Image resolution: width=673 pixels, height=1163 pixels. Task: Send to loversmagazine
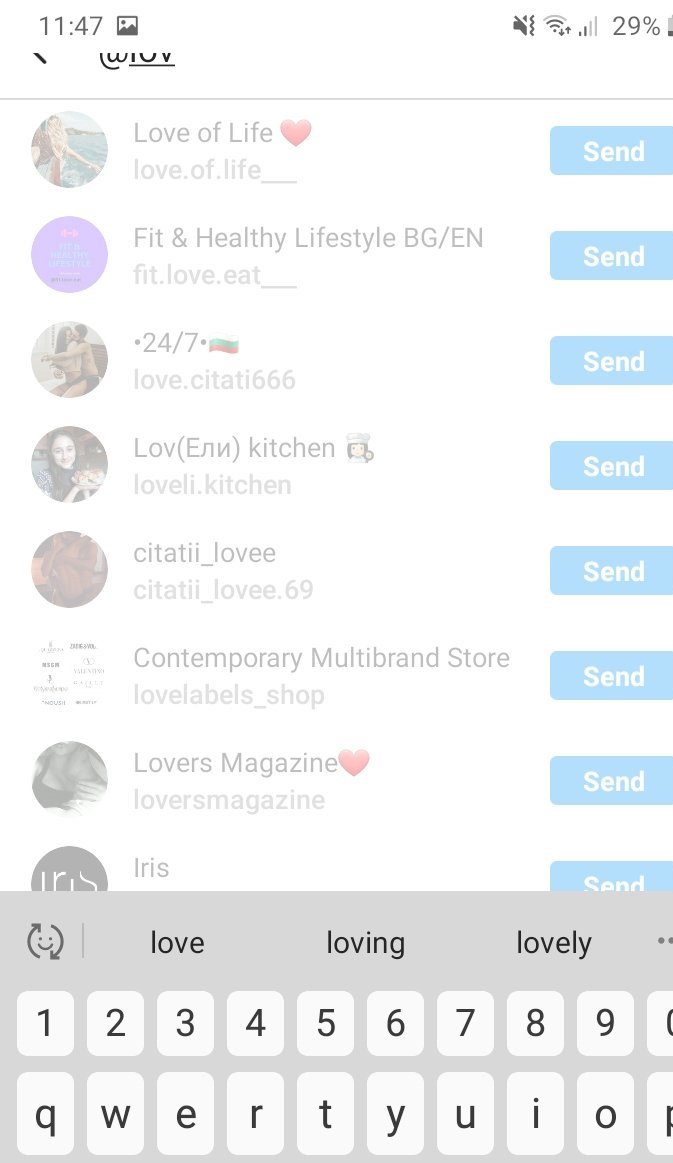pos(612,781)
